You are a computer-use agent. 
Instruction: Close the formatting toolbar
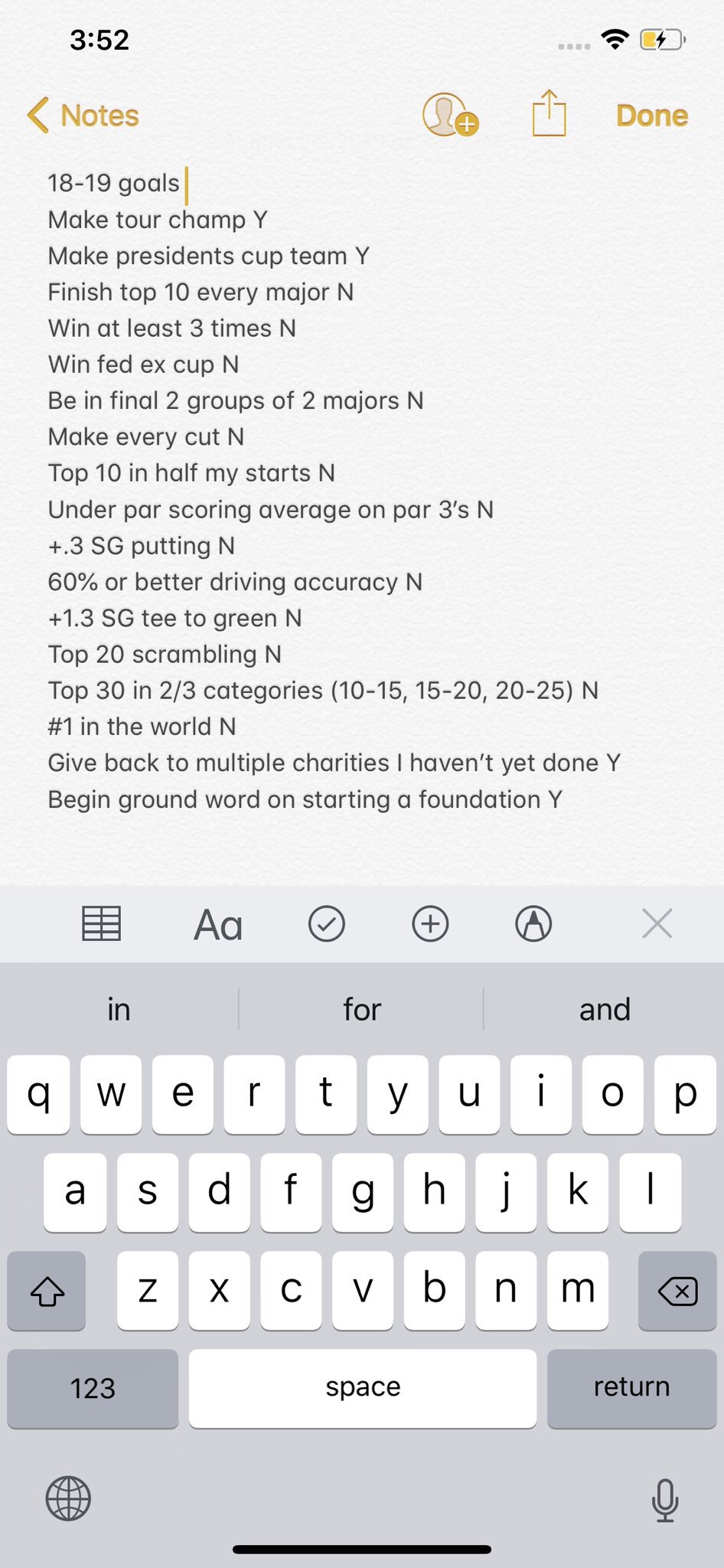(657, 923)
